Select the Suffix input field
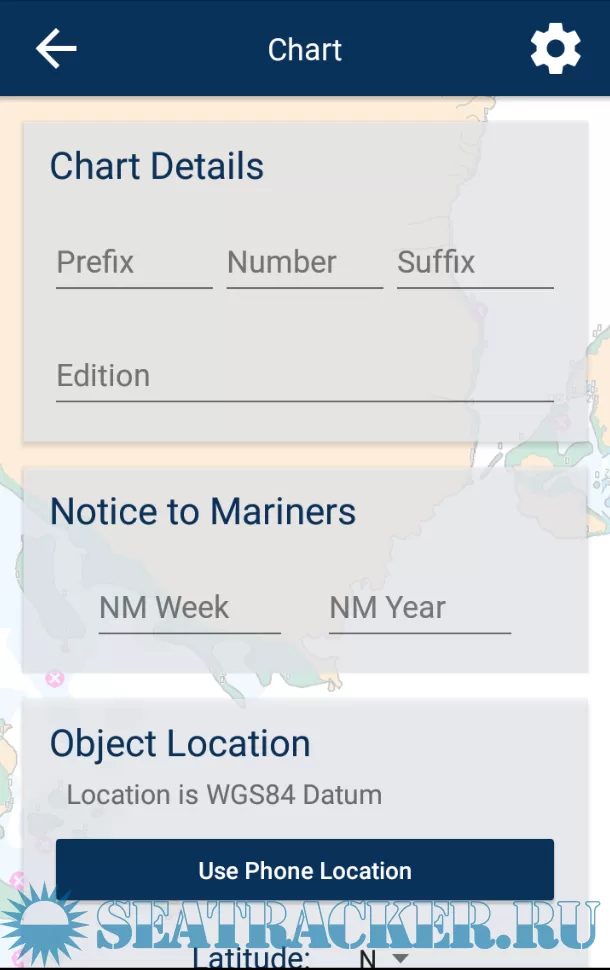Screen dimensions: 610x970 (x=474, y=263)
